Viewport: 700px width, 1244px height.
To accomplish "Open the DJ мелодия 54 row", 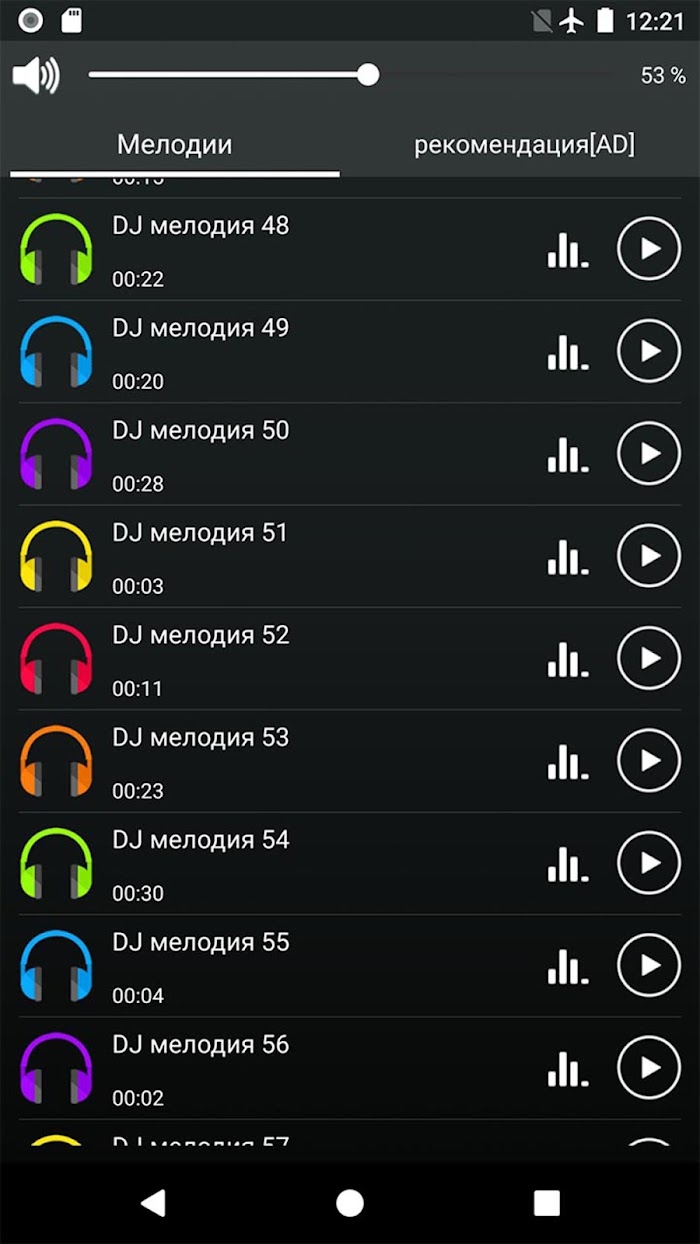I will tap(350, 863).
